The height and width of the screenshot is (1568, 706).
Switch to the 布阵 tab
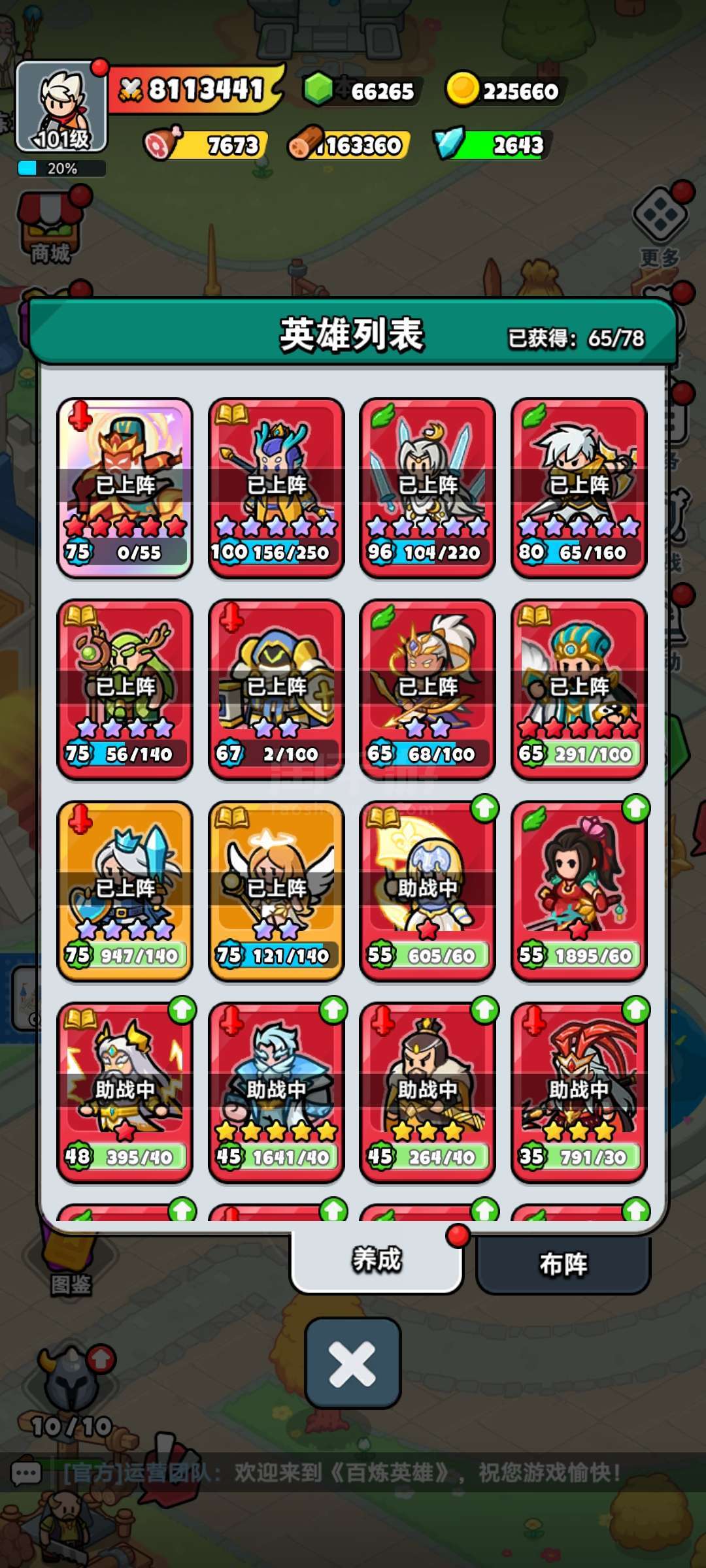pyautogui.click(x=563, y=1264)
